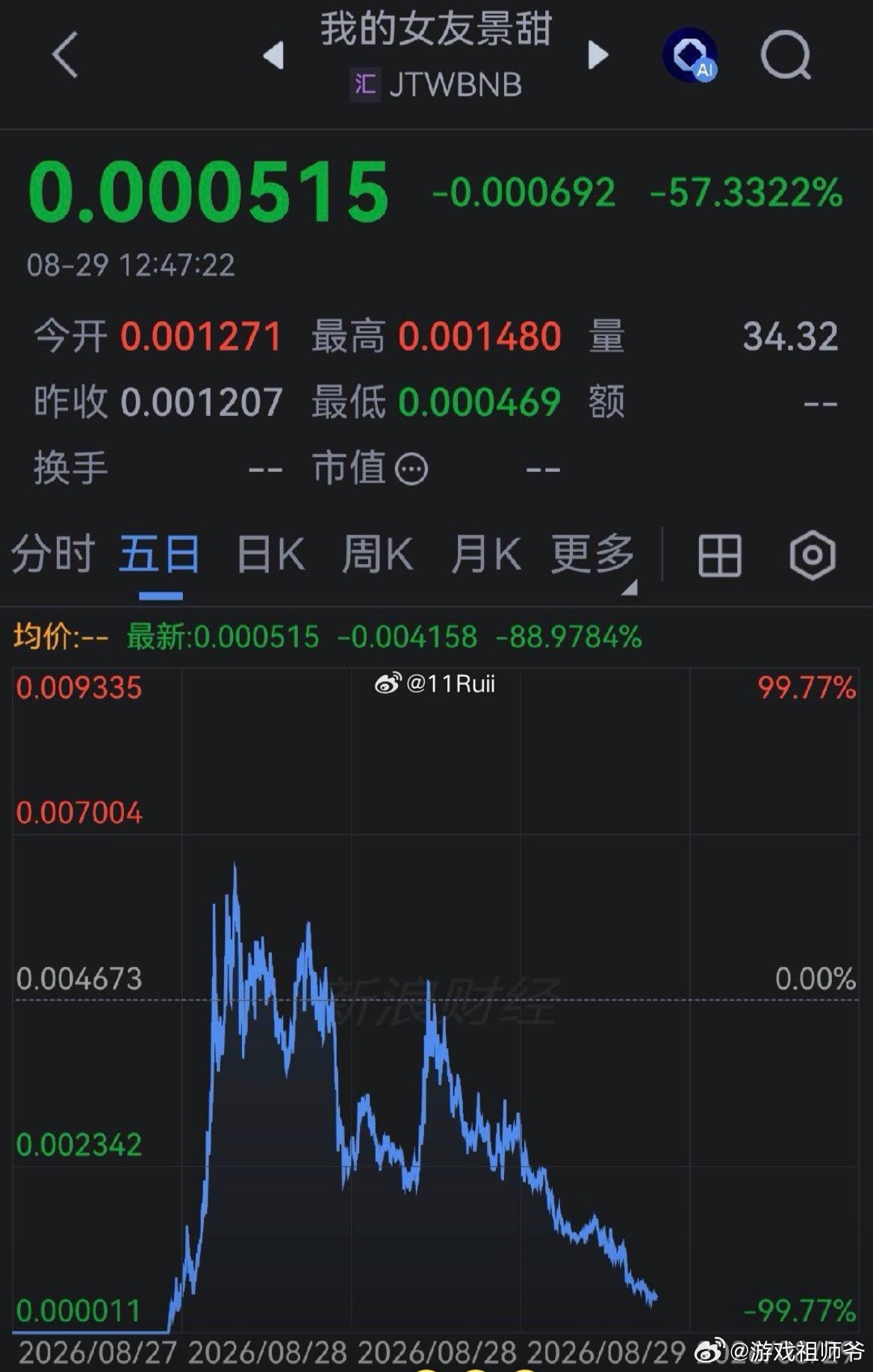Switch to the 日K chart tab
873x1372 pixels.
coord(270,554)
